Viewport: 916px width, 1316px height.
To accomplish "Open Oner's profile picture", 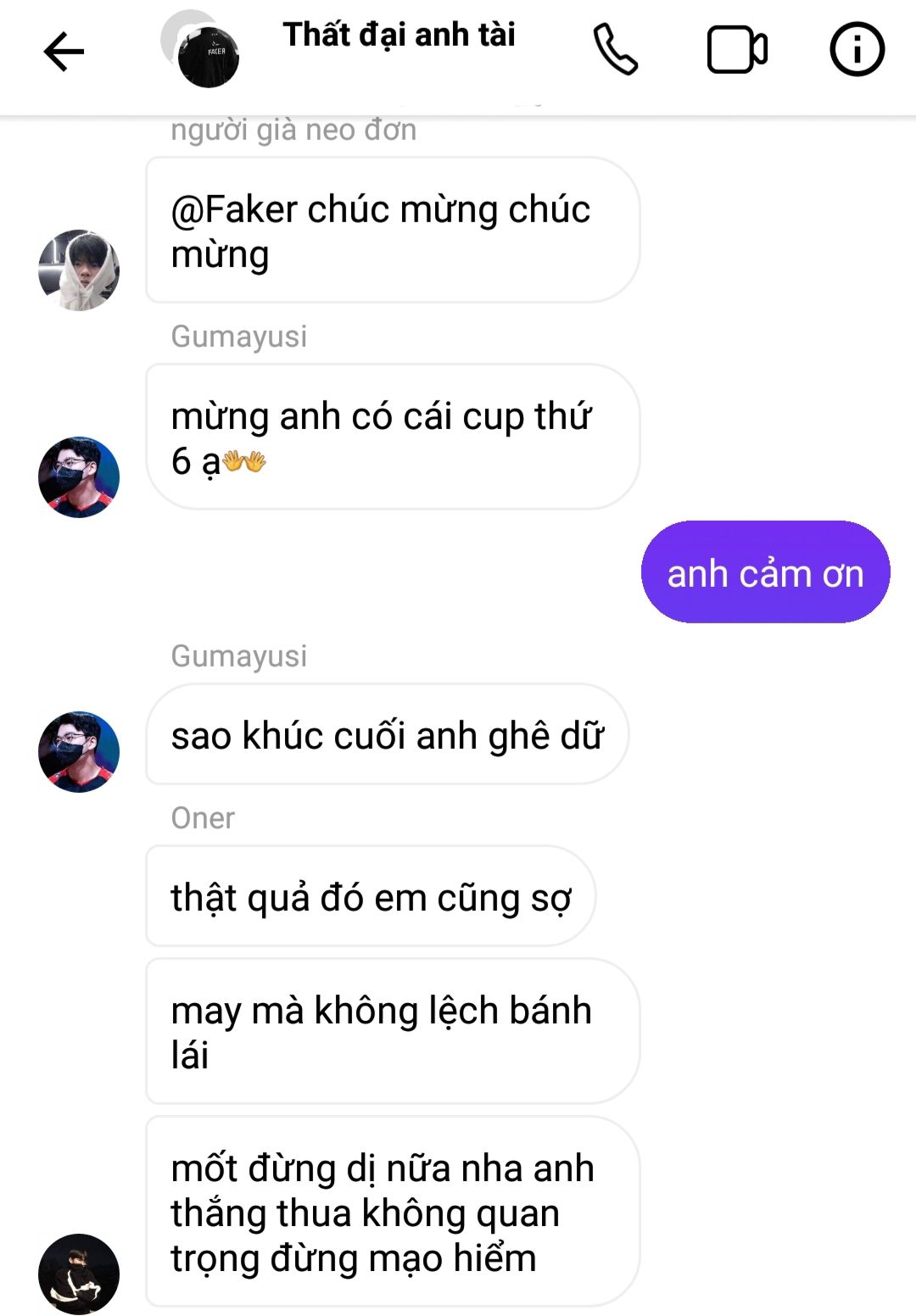I will click(79, 1274).
